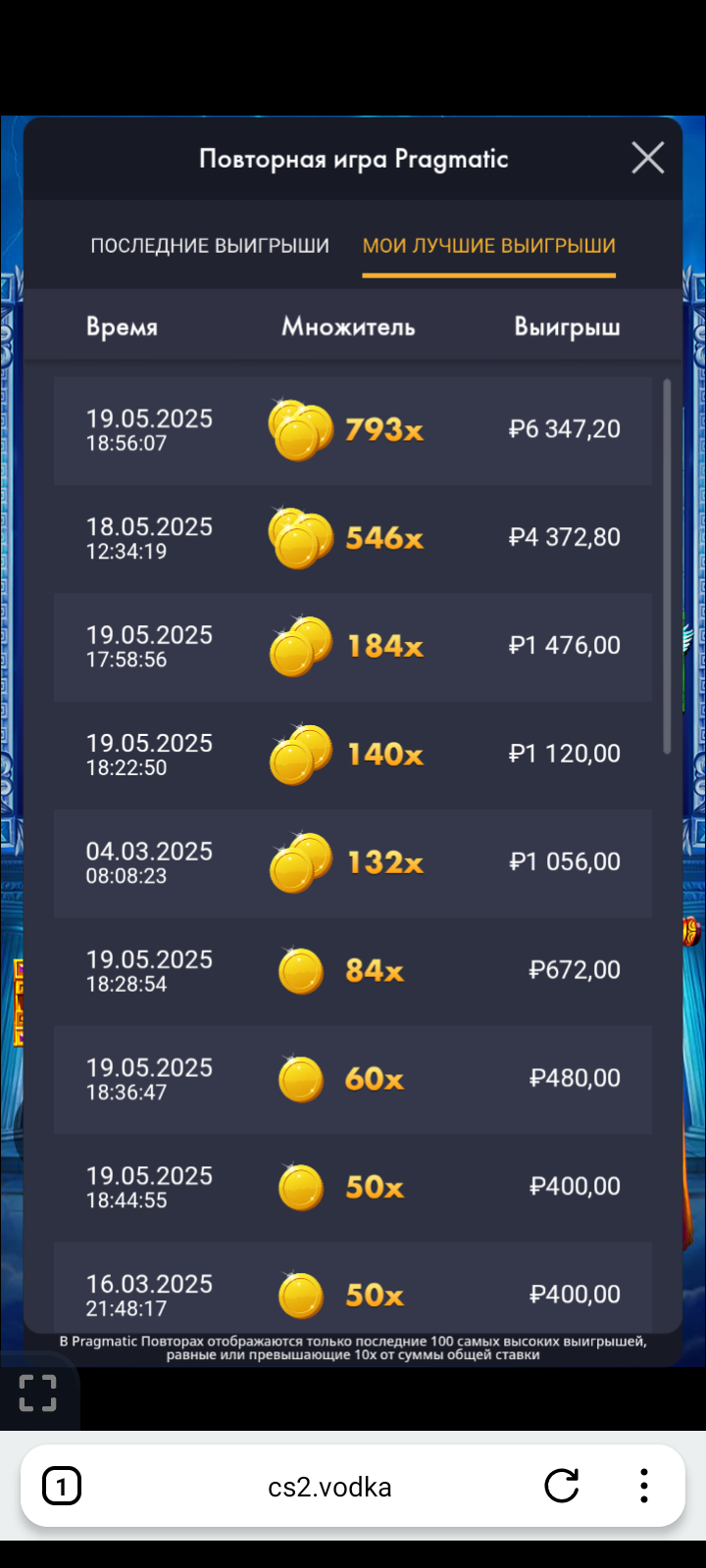This screenshot has width=706, height=1568.
Task: Tap the cs2.vodka address bar
Action: [x=329, y=1487]
